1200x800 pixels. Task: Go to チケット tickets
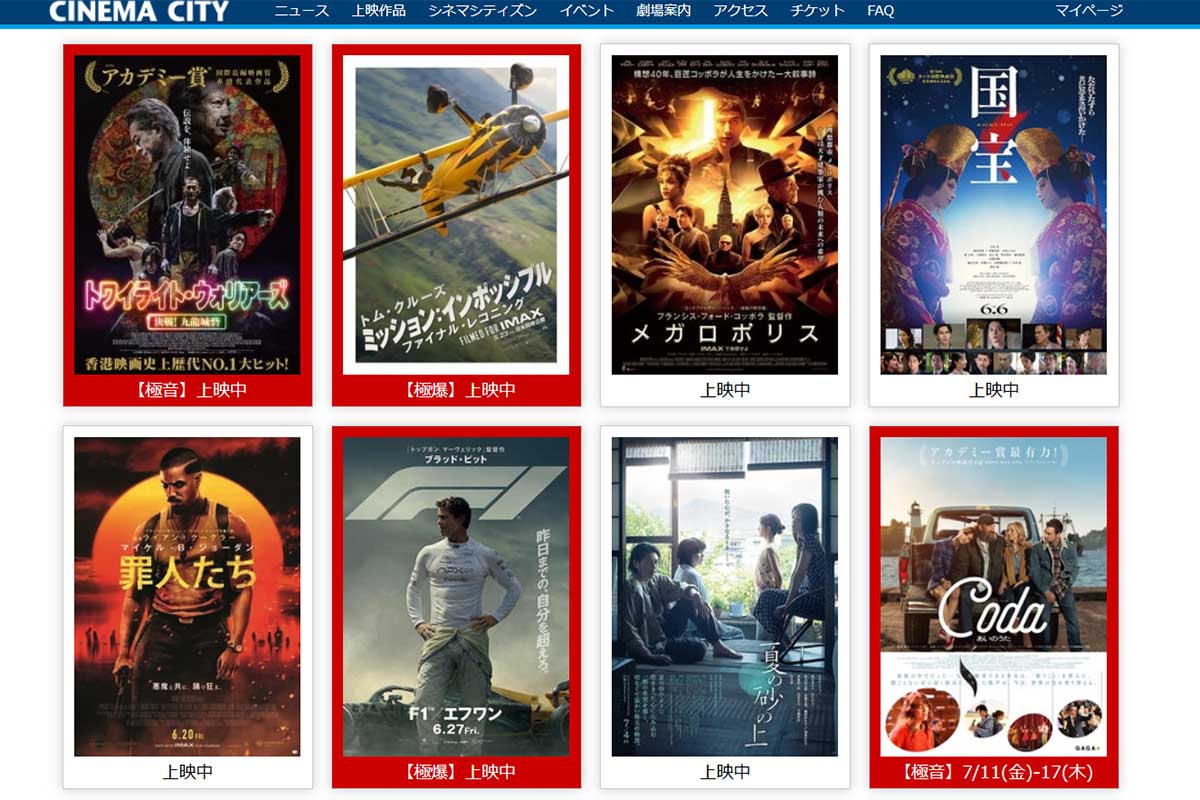coord(817,11)
